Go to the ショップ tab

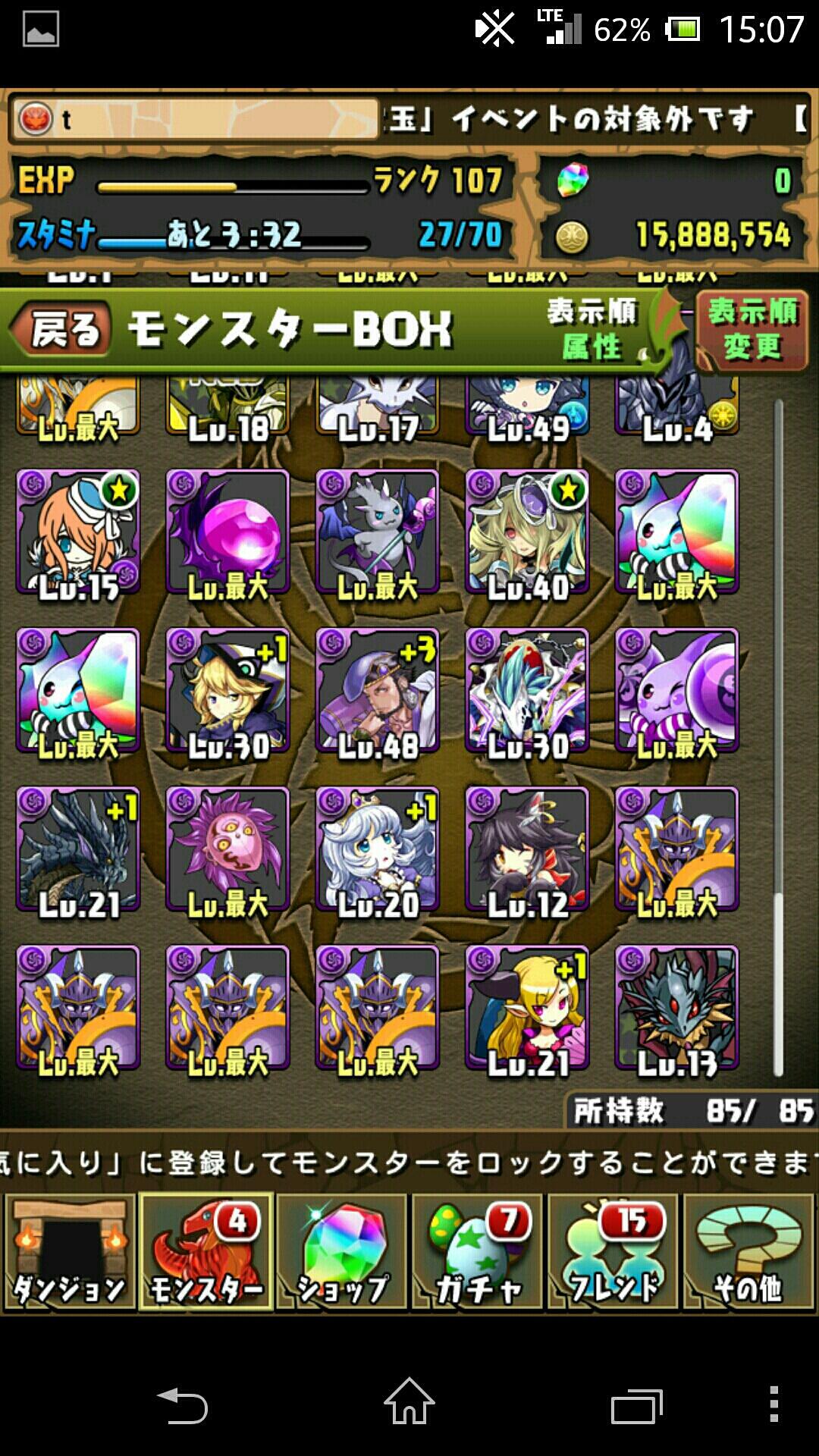click(342, 1252)
